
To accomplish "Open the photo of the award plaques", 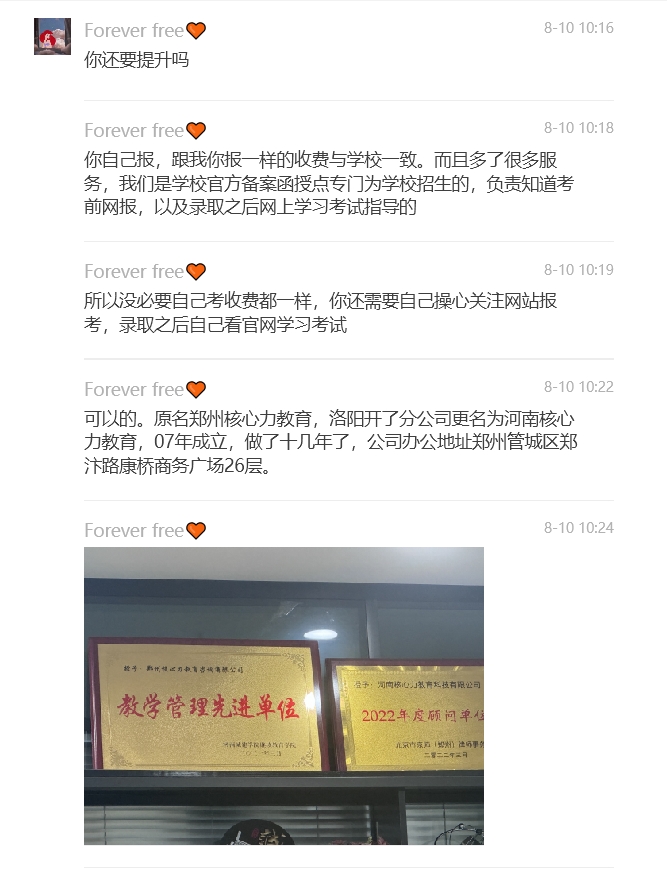I will pyautogui.click(x=283, y=695).
